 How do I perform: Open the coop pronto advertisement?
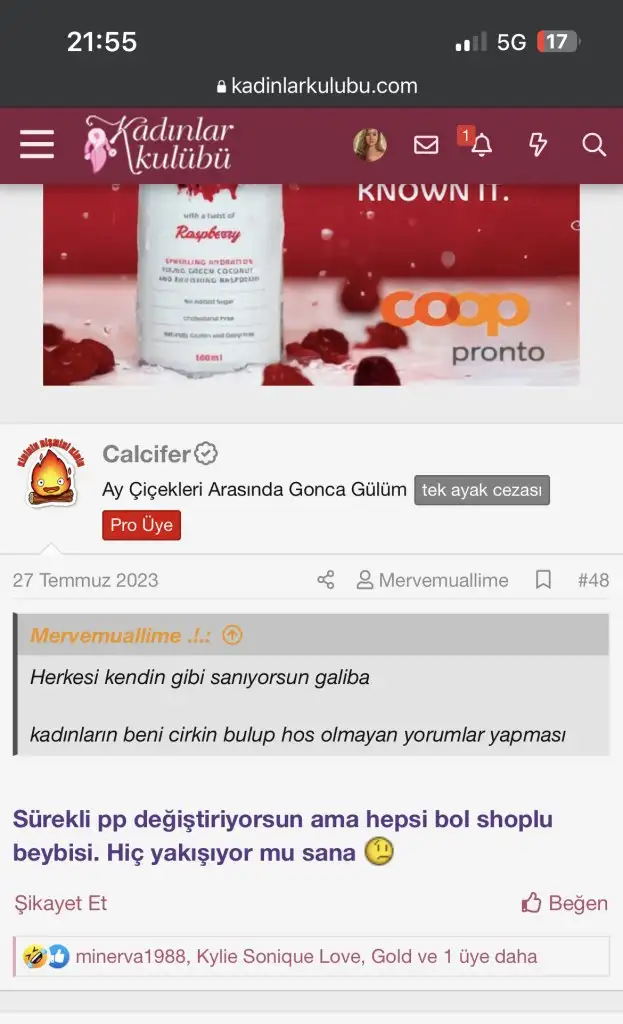point(311,285)
